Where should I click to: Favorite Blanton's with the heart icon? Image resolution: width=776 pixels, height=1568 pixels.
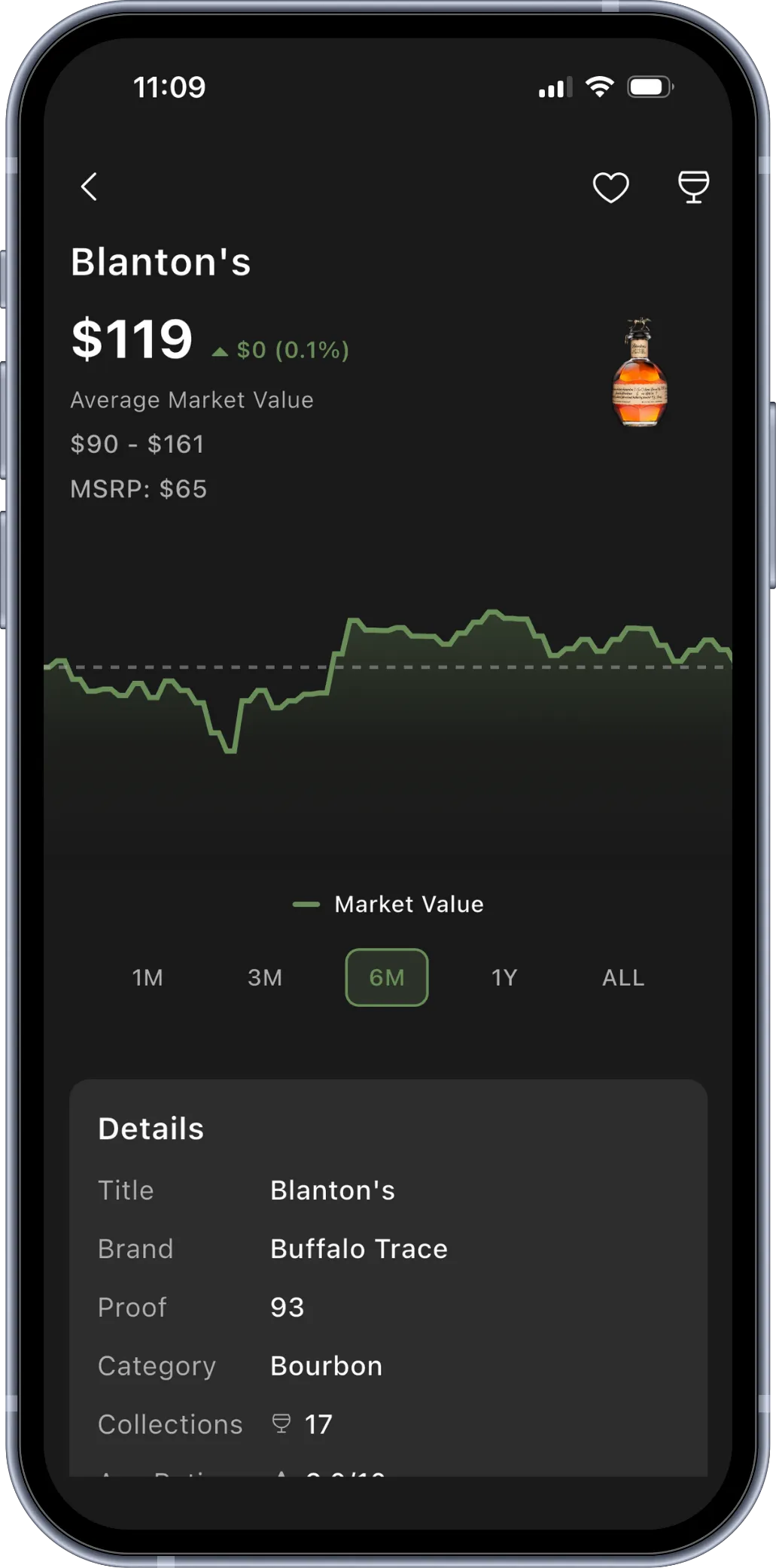(x=610, y=187)
